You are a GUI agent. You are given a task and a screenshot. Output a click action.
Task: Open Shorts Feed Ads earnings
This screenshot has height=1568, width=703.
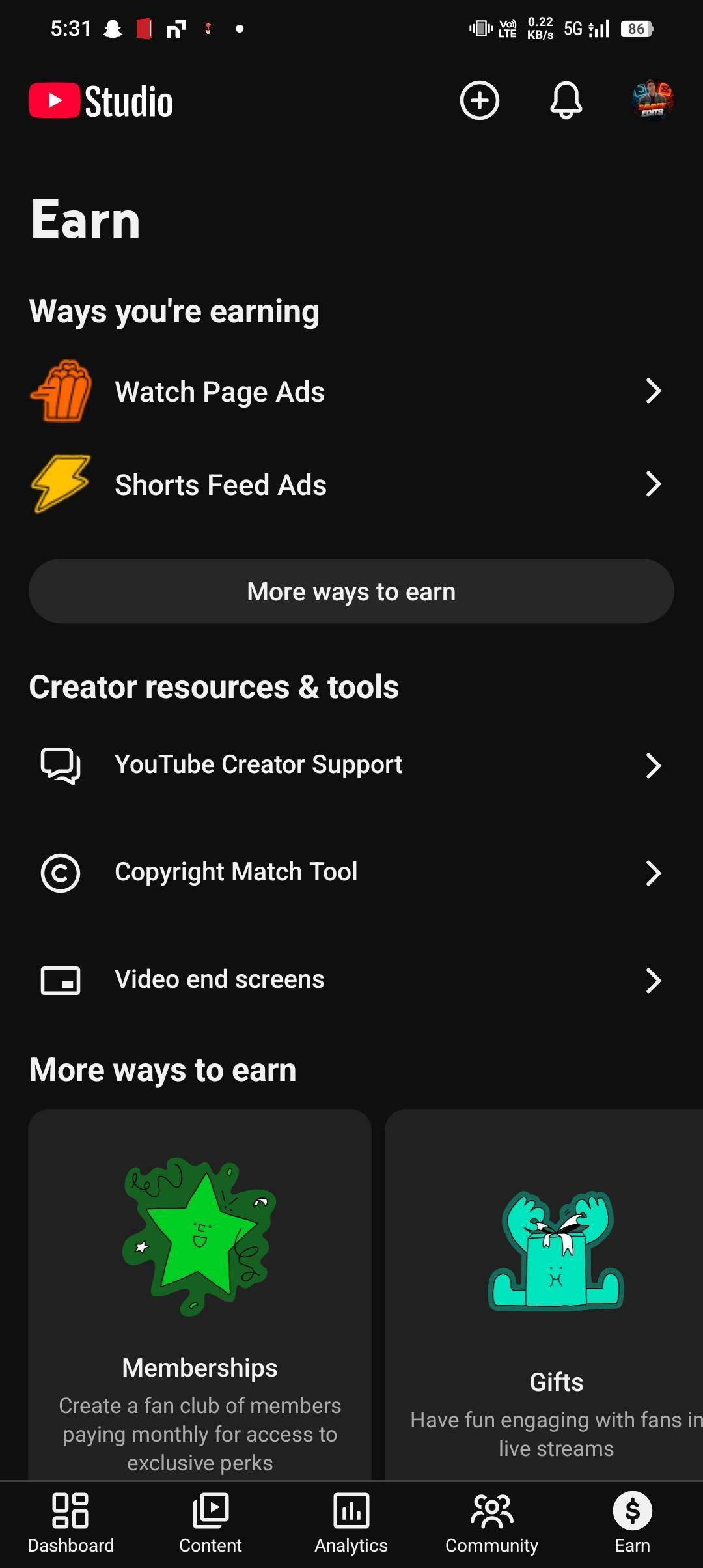click(351, 484)
